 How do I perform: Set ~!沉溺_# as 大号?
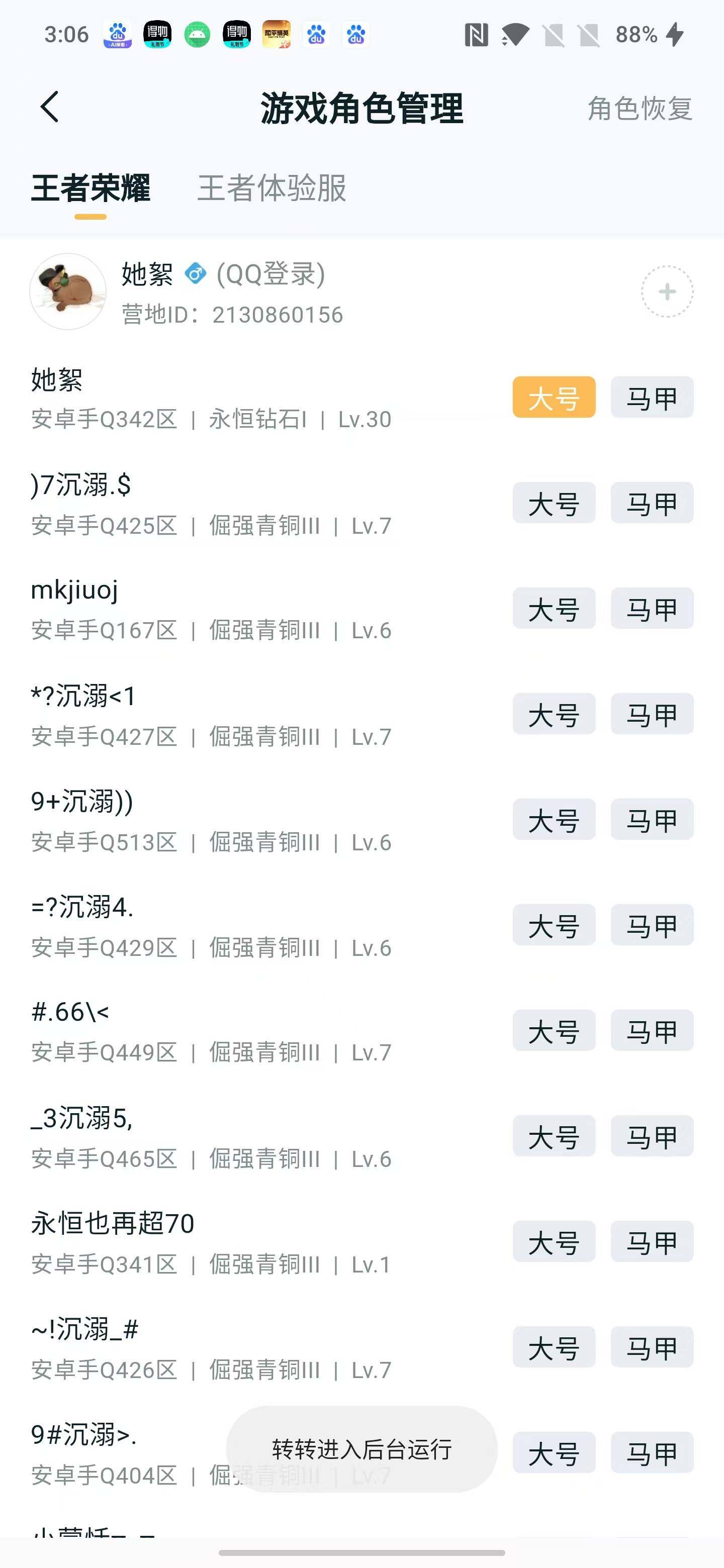tap(554, 1347)
